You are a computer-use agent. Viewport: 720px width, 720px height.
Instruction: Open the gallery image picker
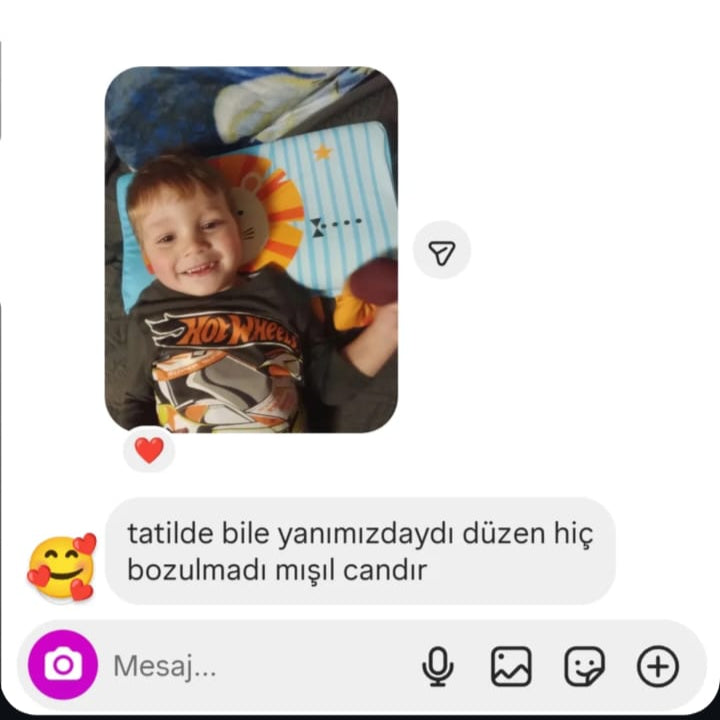[511, 666]
